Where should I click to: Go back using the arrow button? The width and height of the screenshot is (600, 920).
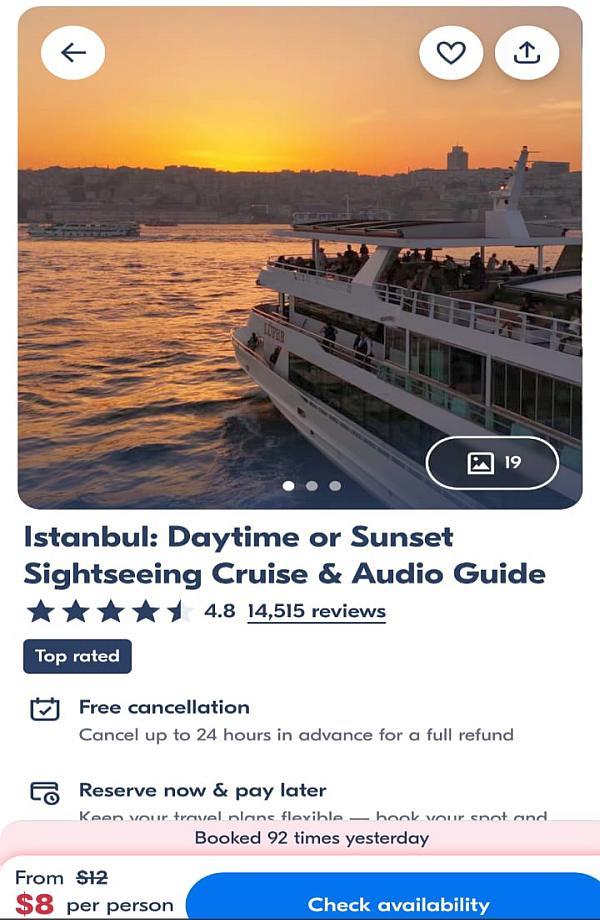73,53
